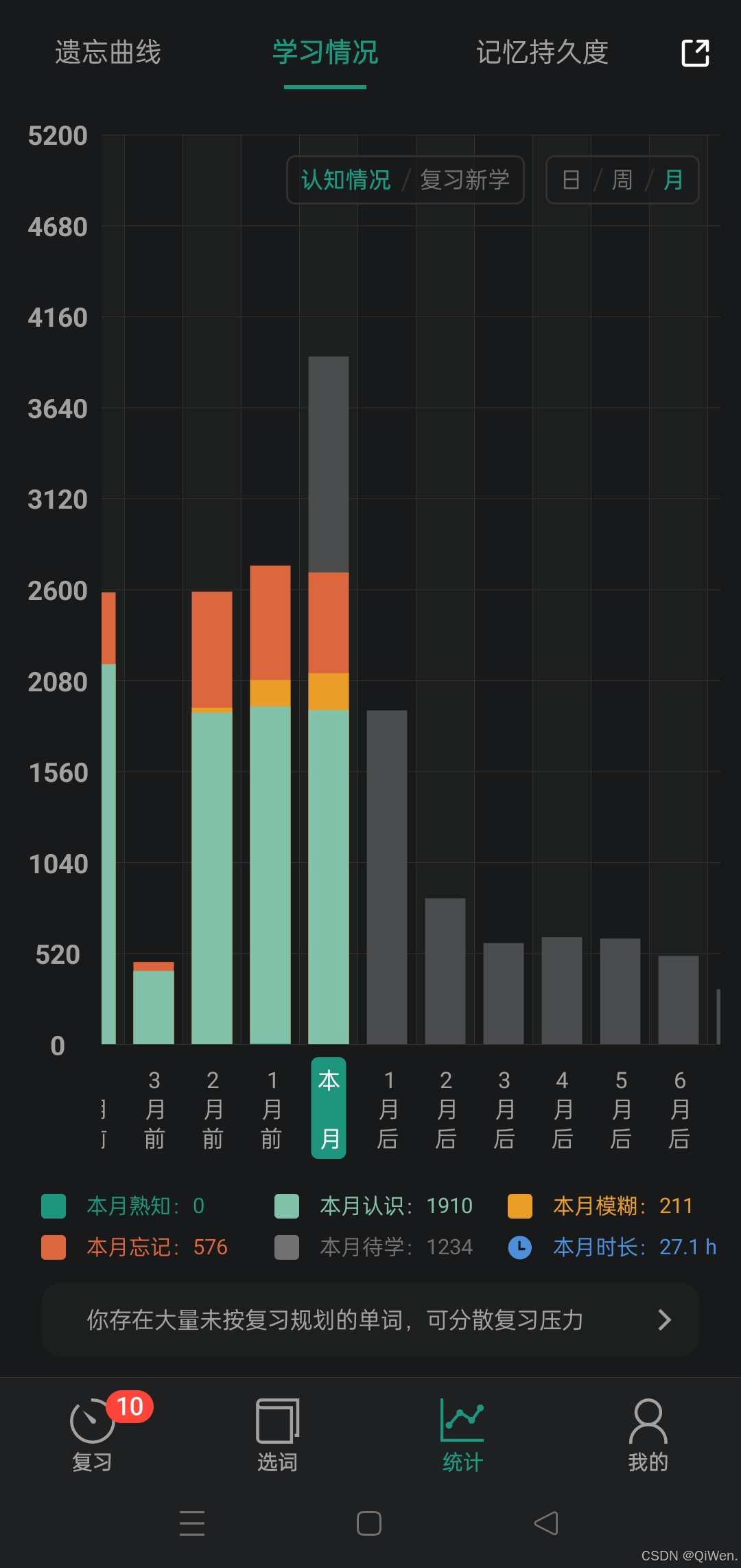This screenshot has width=741, height=1568.
Task: Select the 2月前 bar in the chart
Action: [x=212, y=817]
